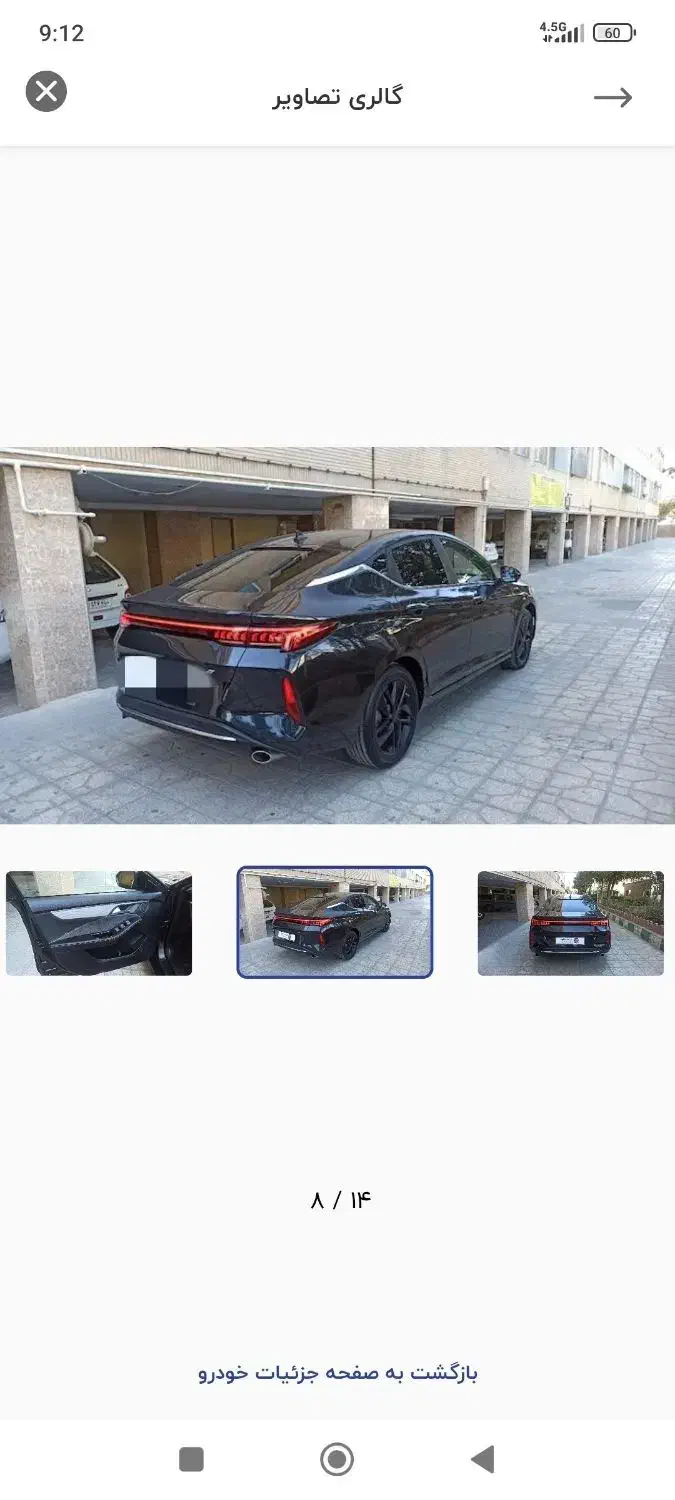Select the highlighted rear three-quarter view thumbnail
Screen dimensions: 675x1500
pyautogui.click(x=335, y=922)
